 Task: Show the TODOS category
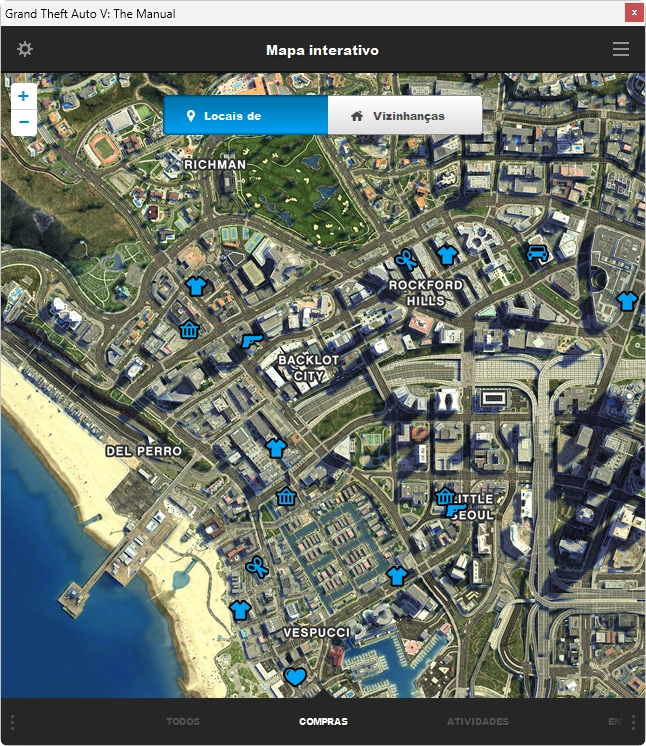(183, 721)
